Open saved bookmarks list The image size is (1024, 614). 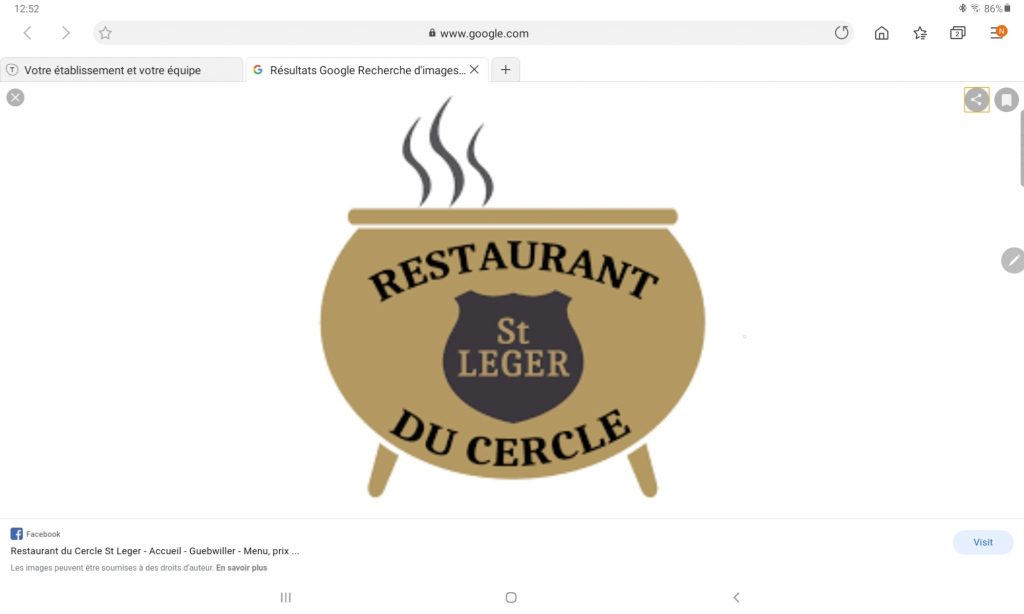tap(920, 33)
